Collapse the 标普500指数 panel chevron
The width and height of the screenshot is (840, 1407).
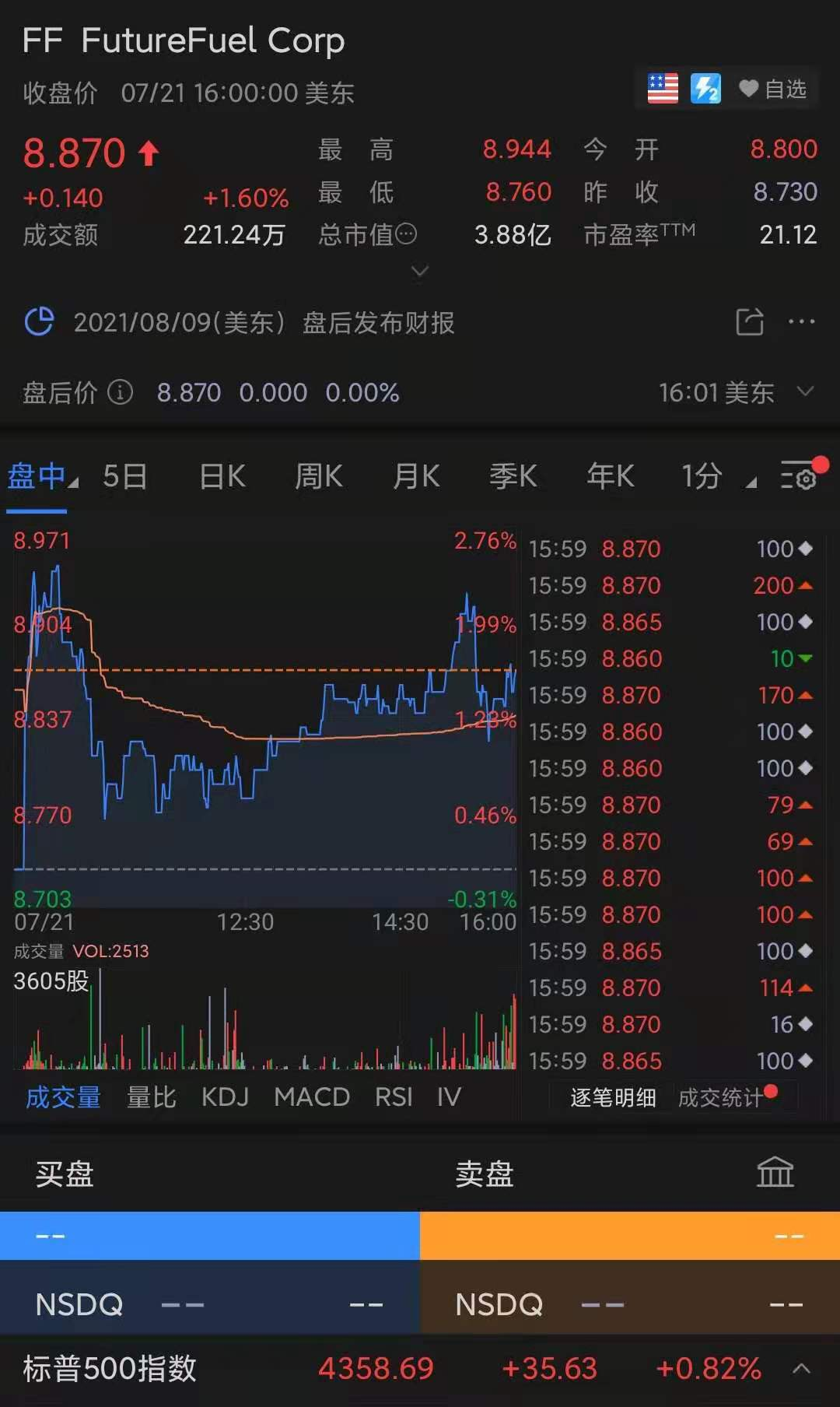click(x=802, y=1370)
